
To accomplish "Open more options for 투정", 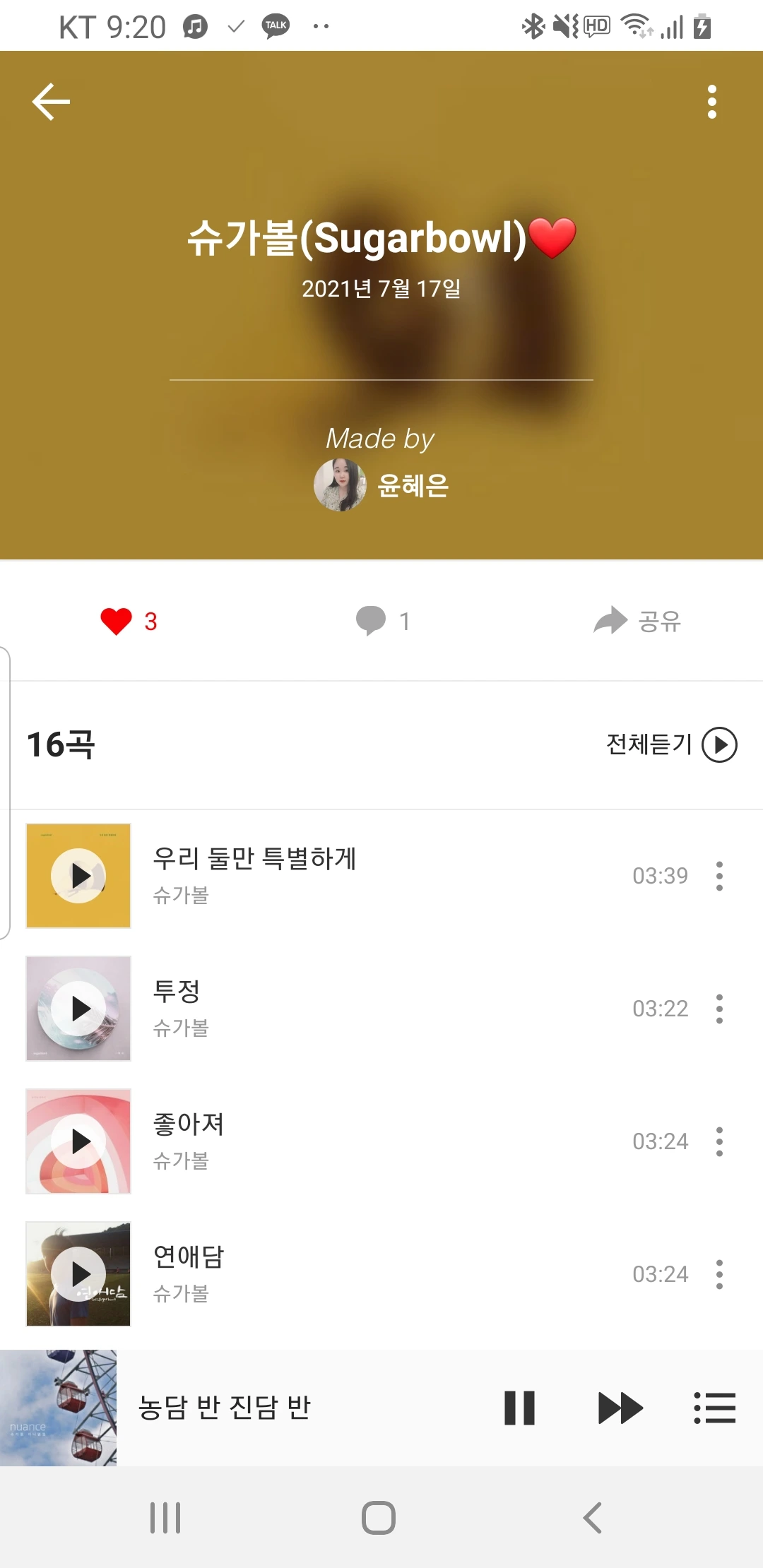I will click(719, 1009).
